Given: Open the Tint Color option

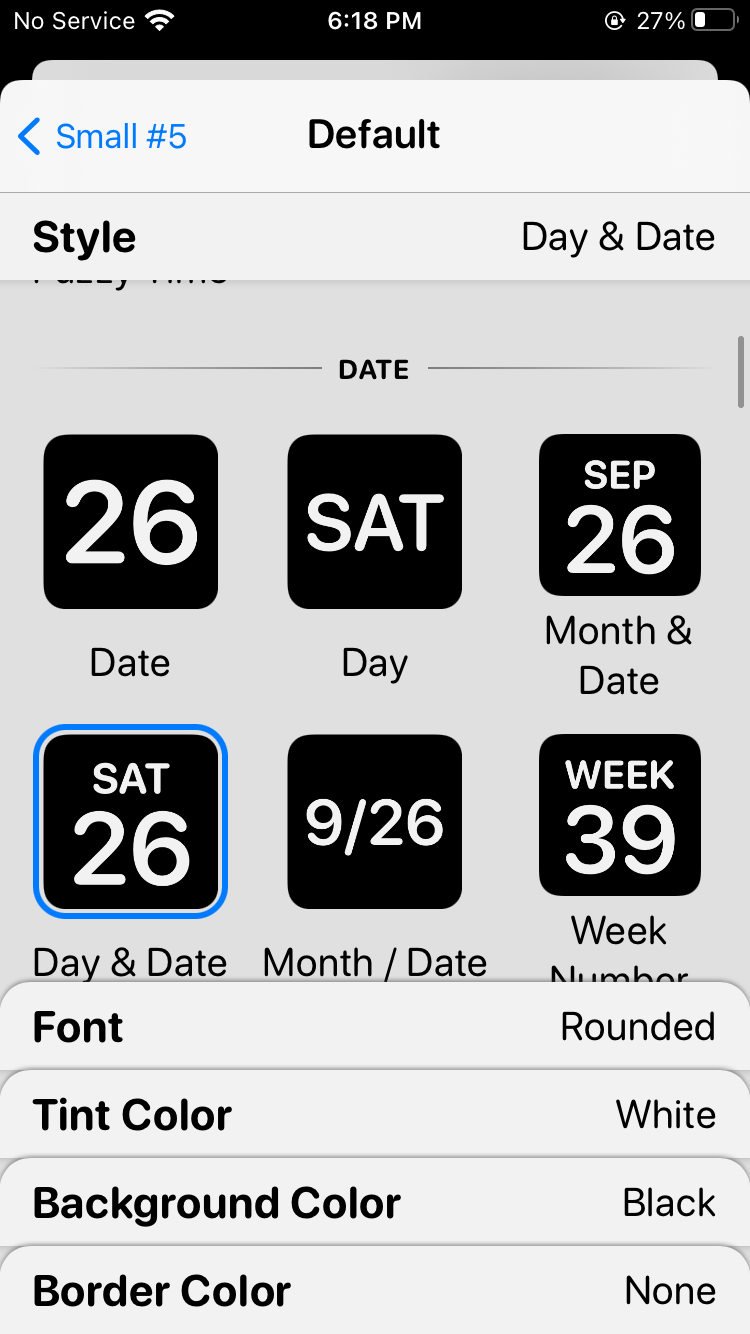Looking at the screenshot, I should click(x=375, y=1115).
